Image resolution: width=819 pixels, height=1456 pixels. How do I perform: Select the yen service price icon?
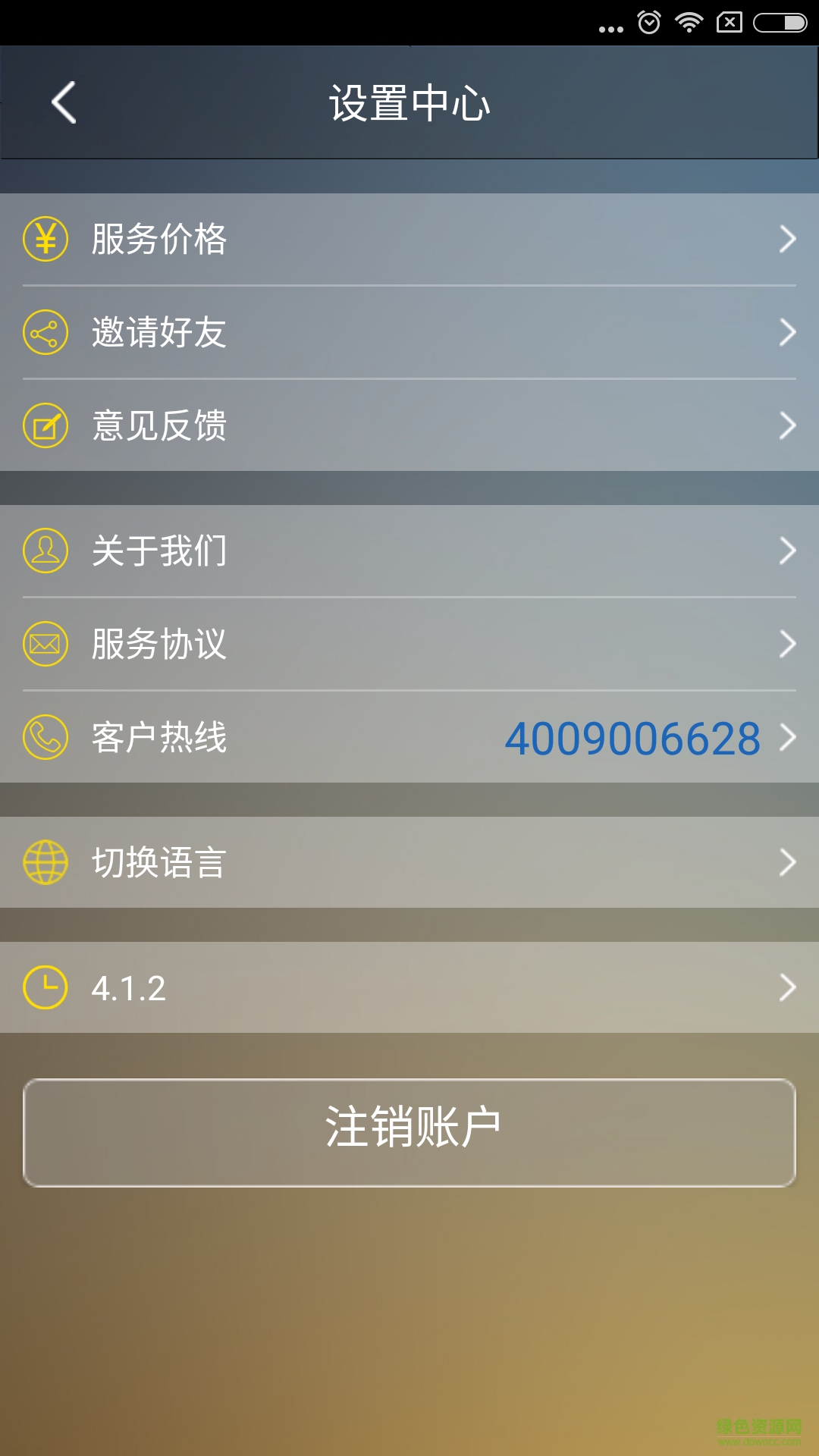[45, 241]
